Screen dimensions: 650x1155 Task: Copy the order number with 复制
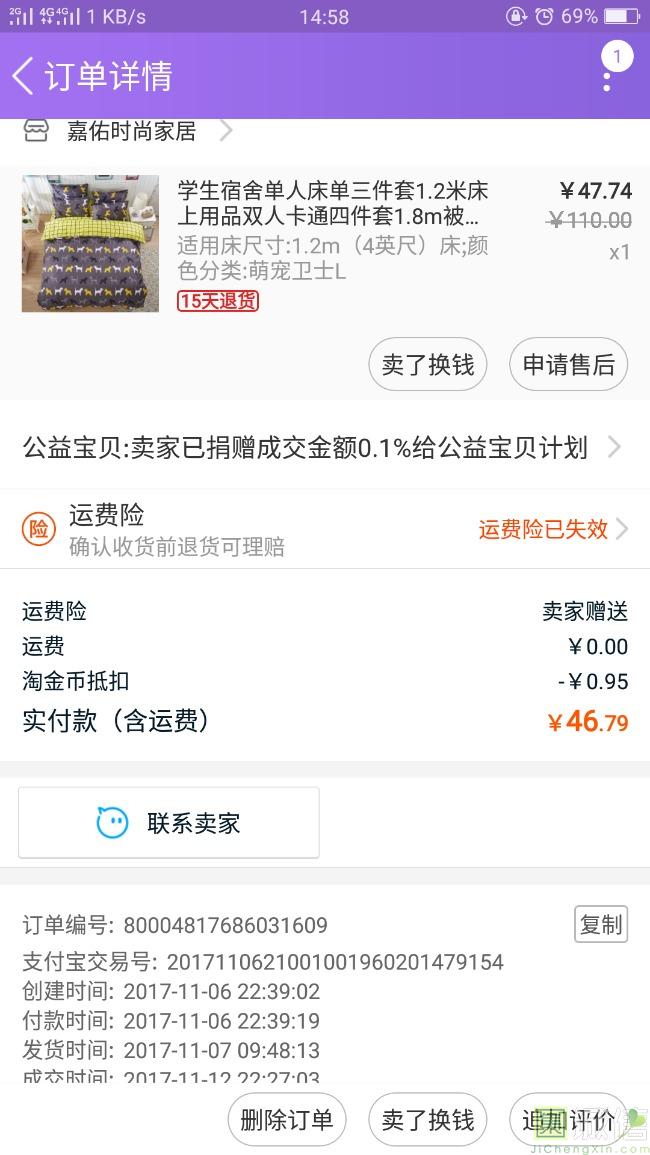tap(600, 925)
